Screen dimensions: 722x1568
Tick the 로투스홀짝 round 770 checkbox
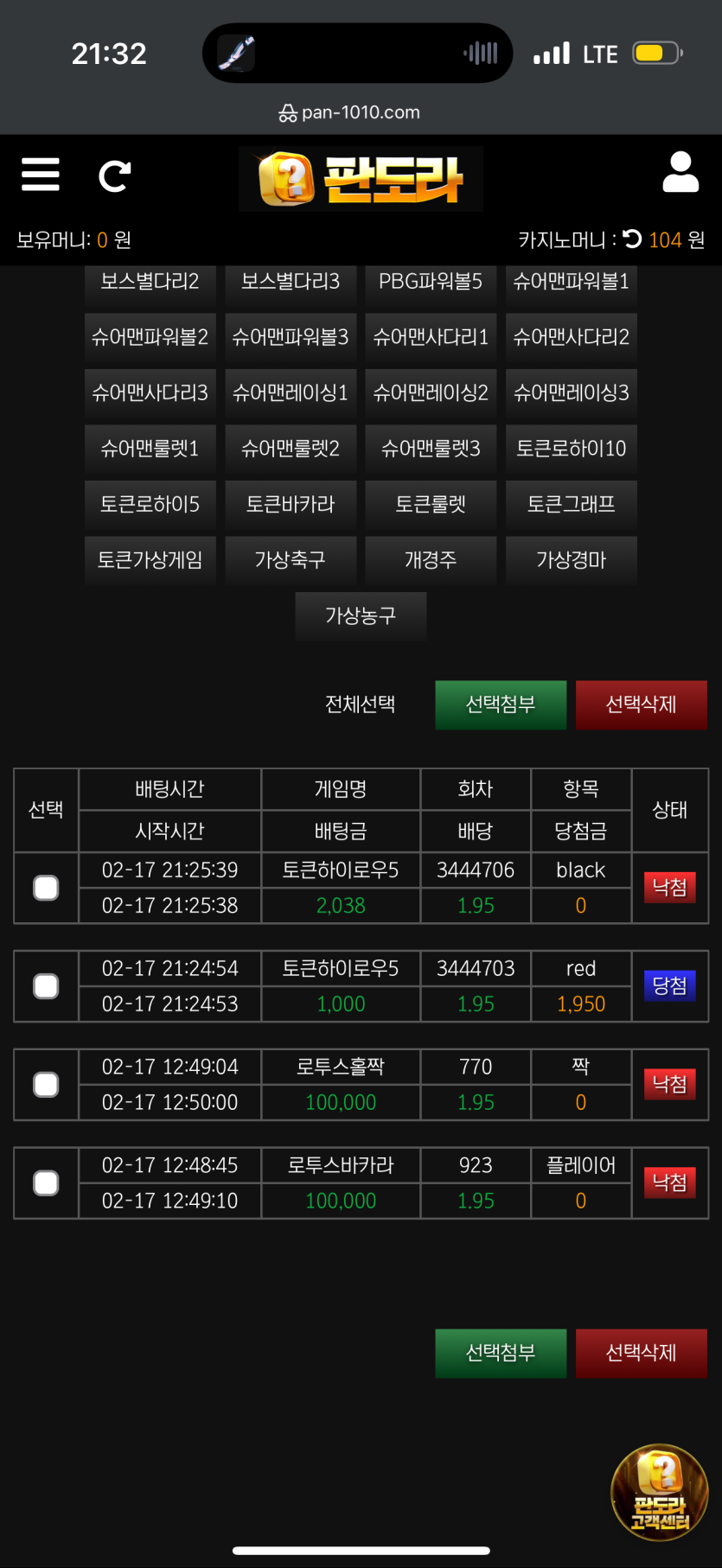(x=46, y=1085)
